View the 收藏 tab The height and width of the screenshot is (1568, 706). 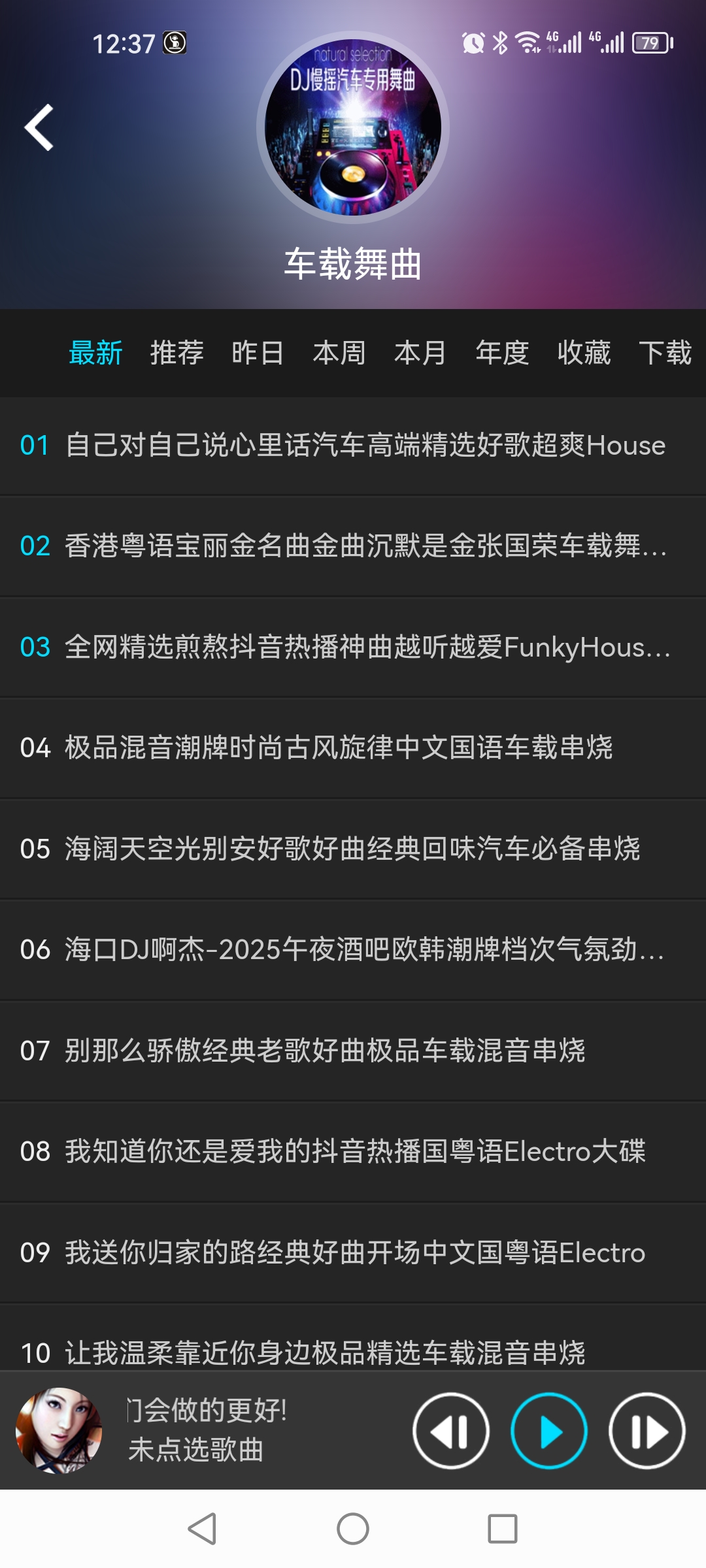pyautogui.click(x=584, y=353)
